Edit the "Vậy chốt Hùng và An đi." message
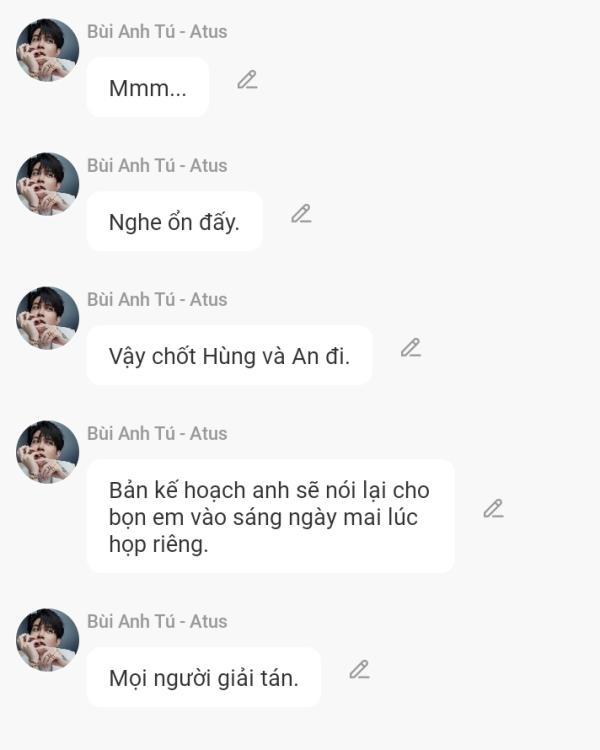600x750 pixels. tap(410, 348)
